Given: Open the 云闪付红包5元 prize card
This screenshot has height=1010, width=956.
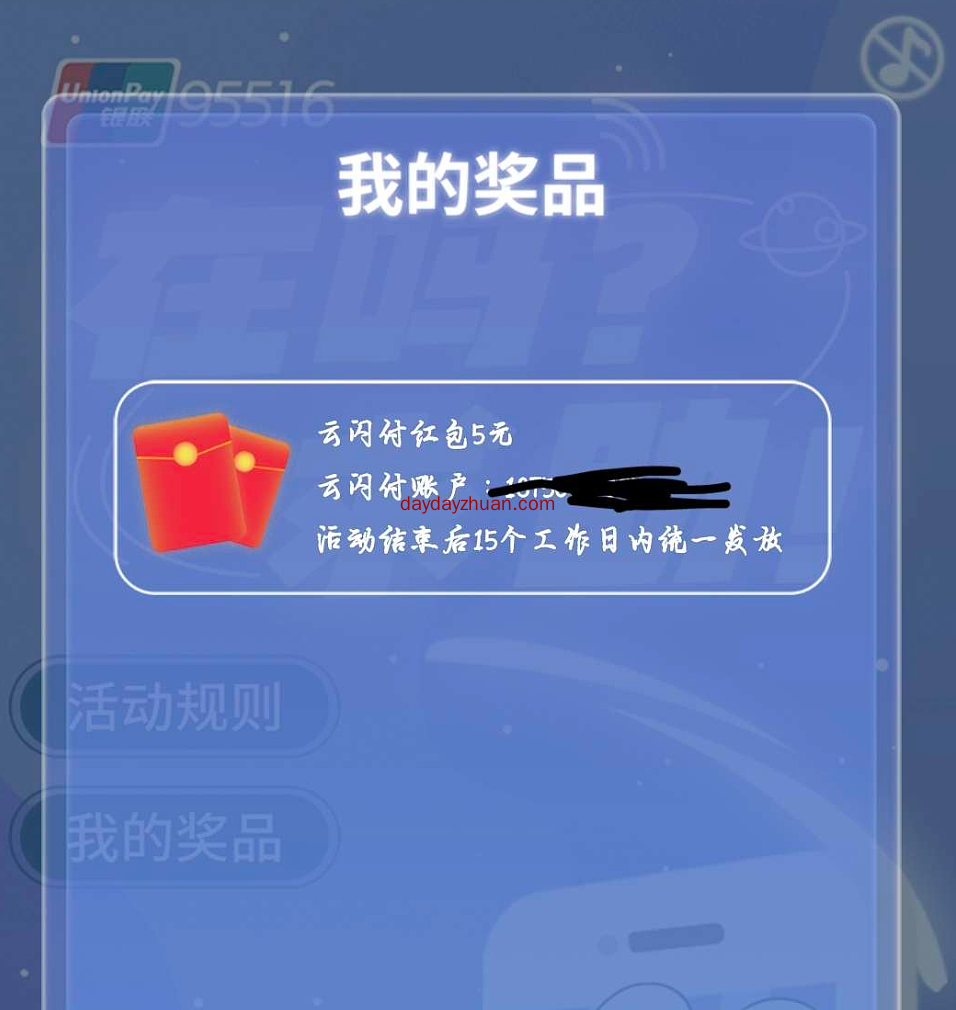Looking at the screenshot, I should click(x=472, y=487).
